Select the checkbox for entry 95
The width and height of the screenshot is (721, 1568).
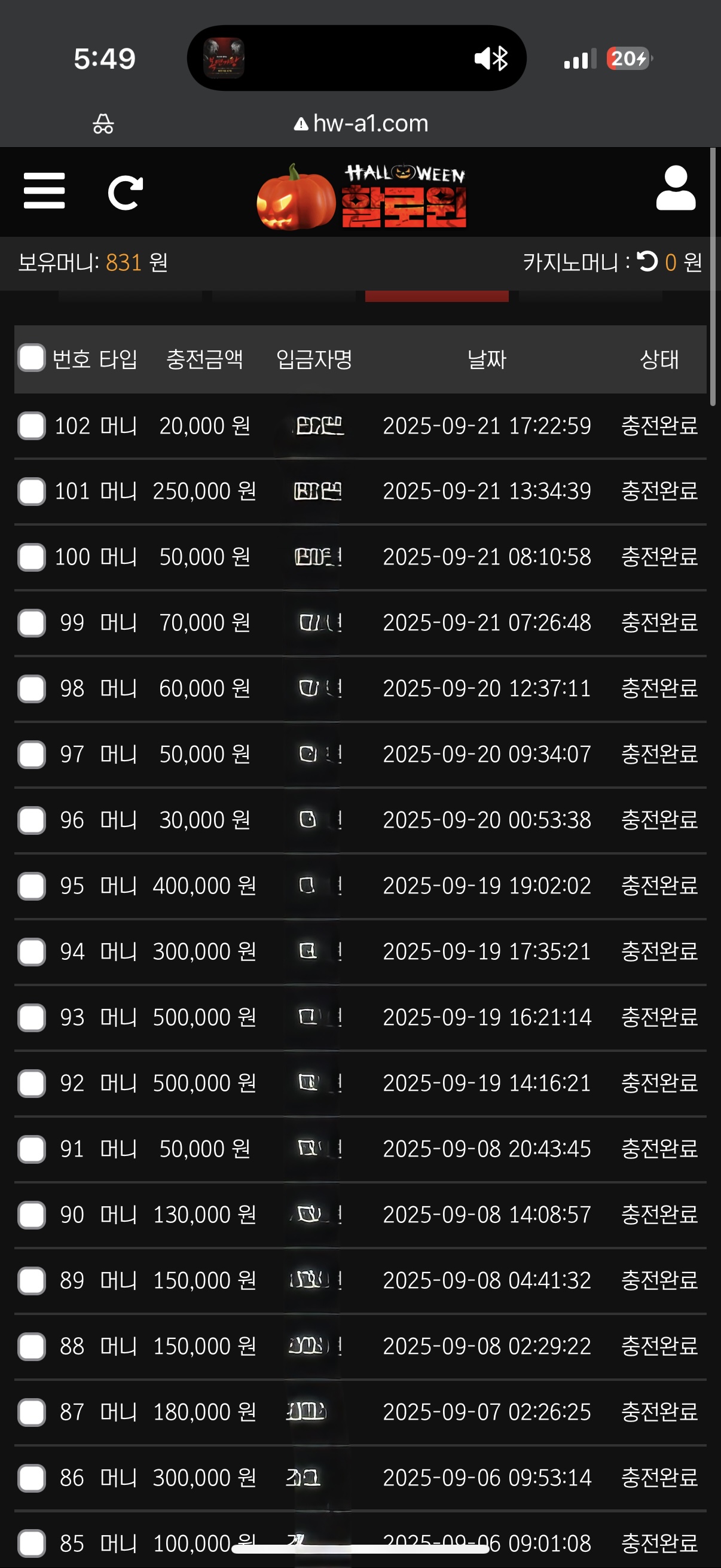coord(32,886)
